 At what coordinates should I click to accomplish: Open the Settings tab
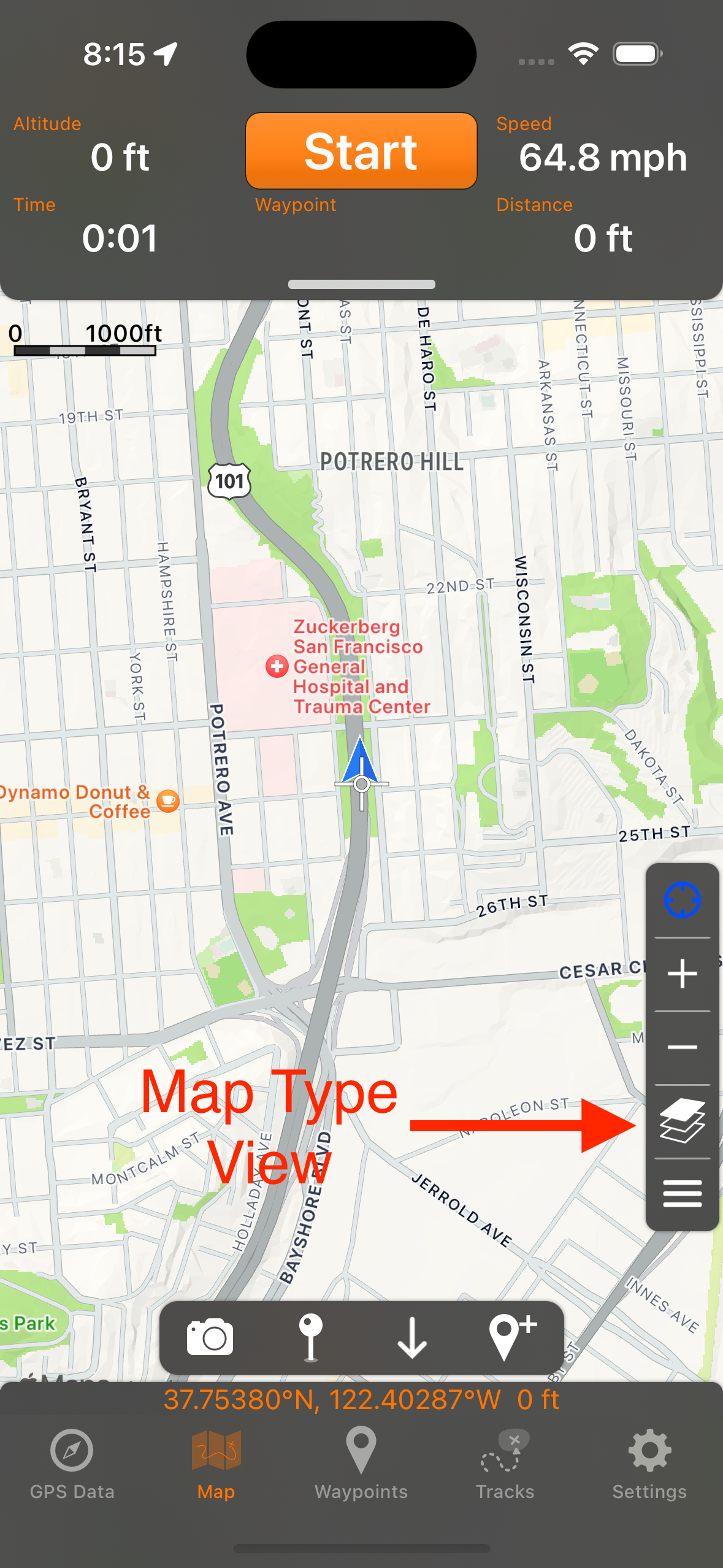(649, 1463)
